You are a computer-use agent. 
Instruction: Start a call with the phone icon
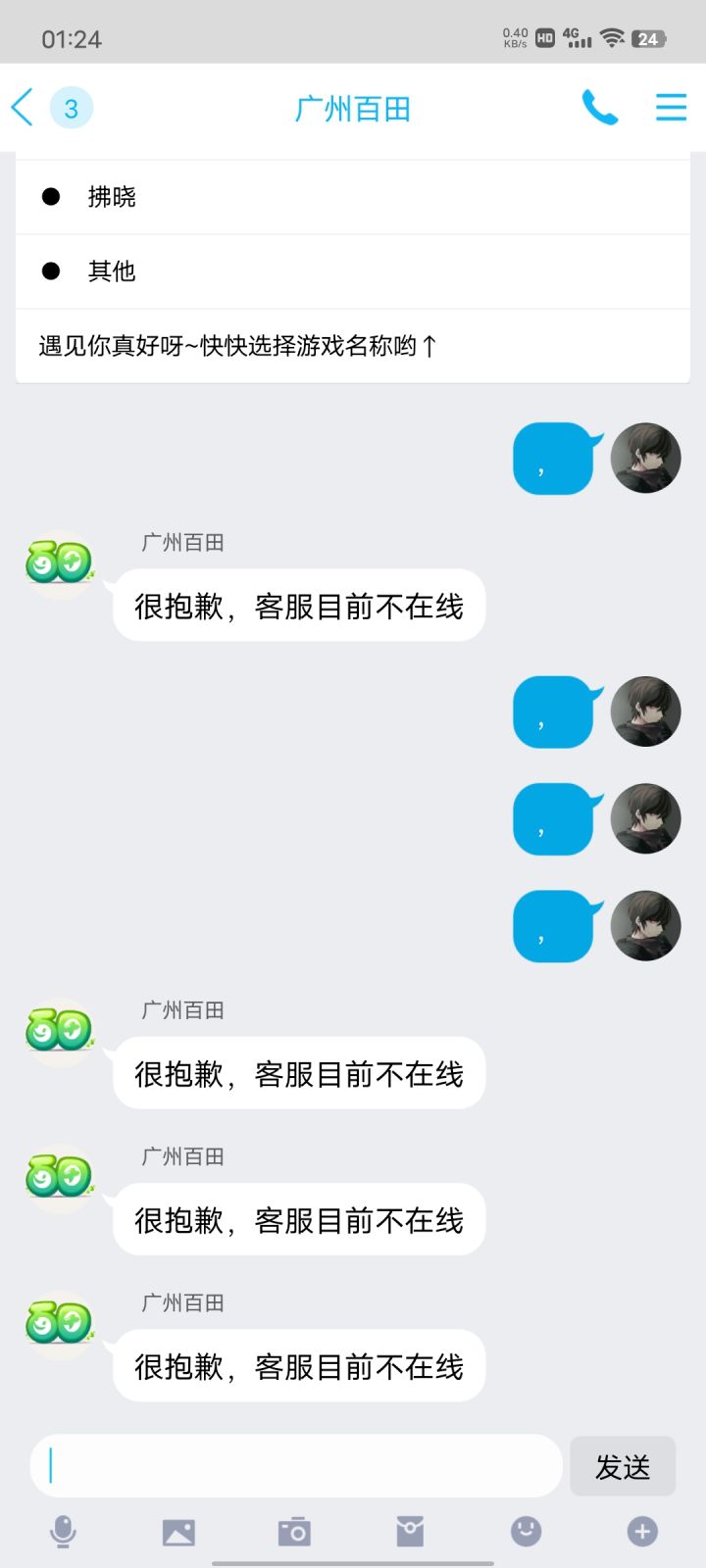pos(601,108)
